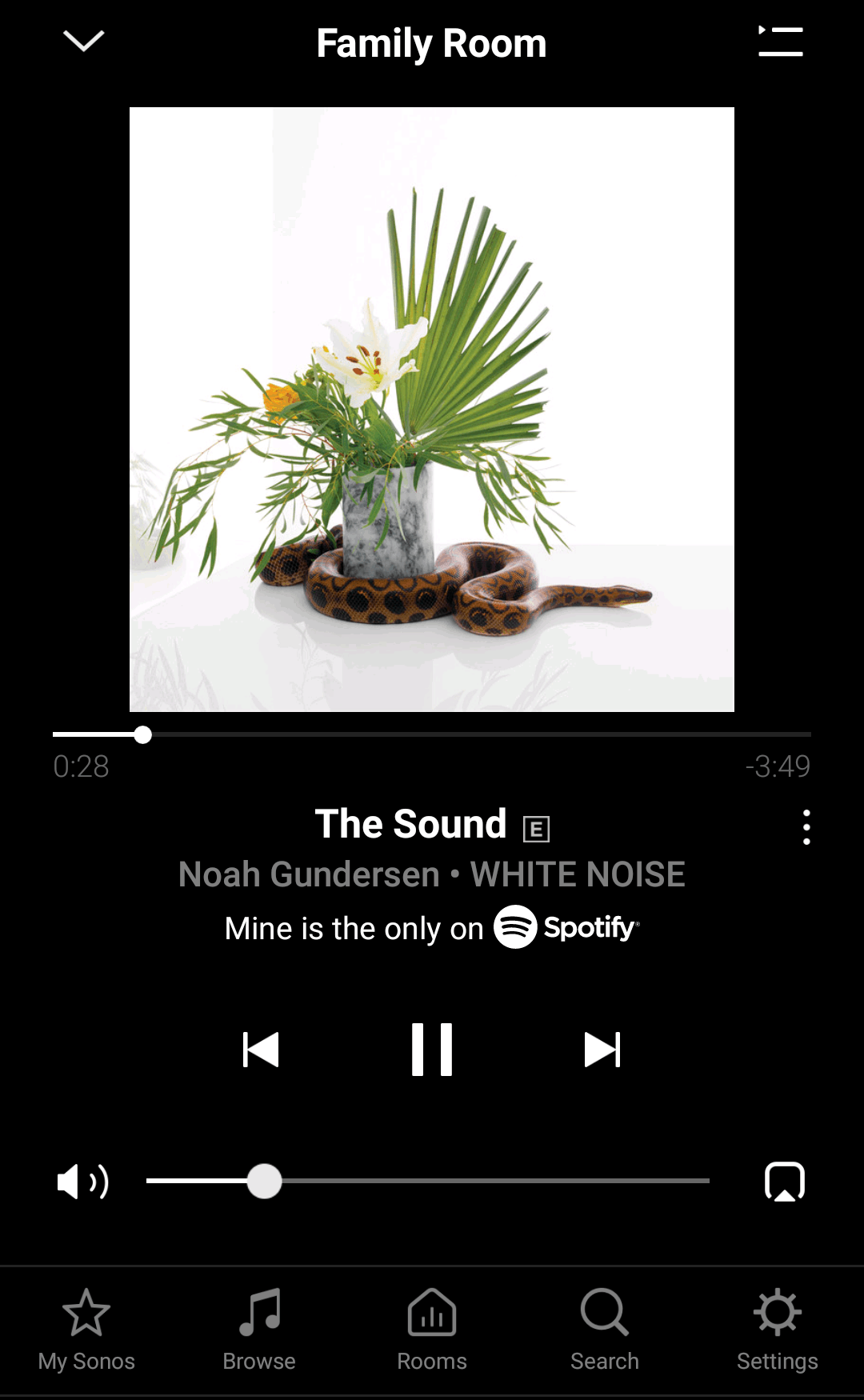
Task: Switch to the Browse tab
Action: [x=259, y=1330]
